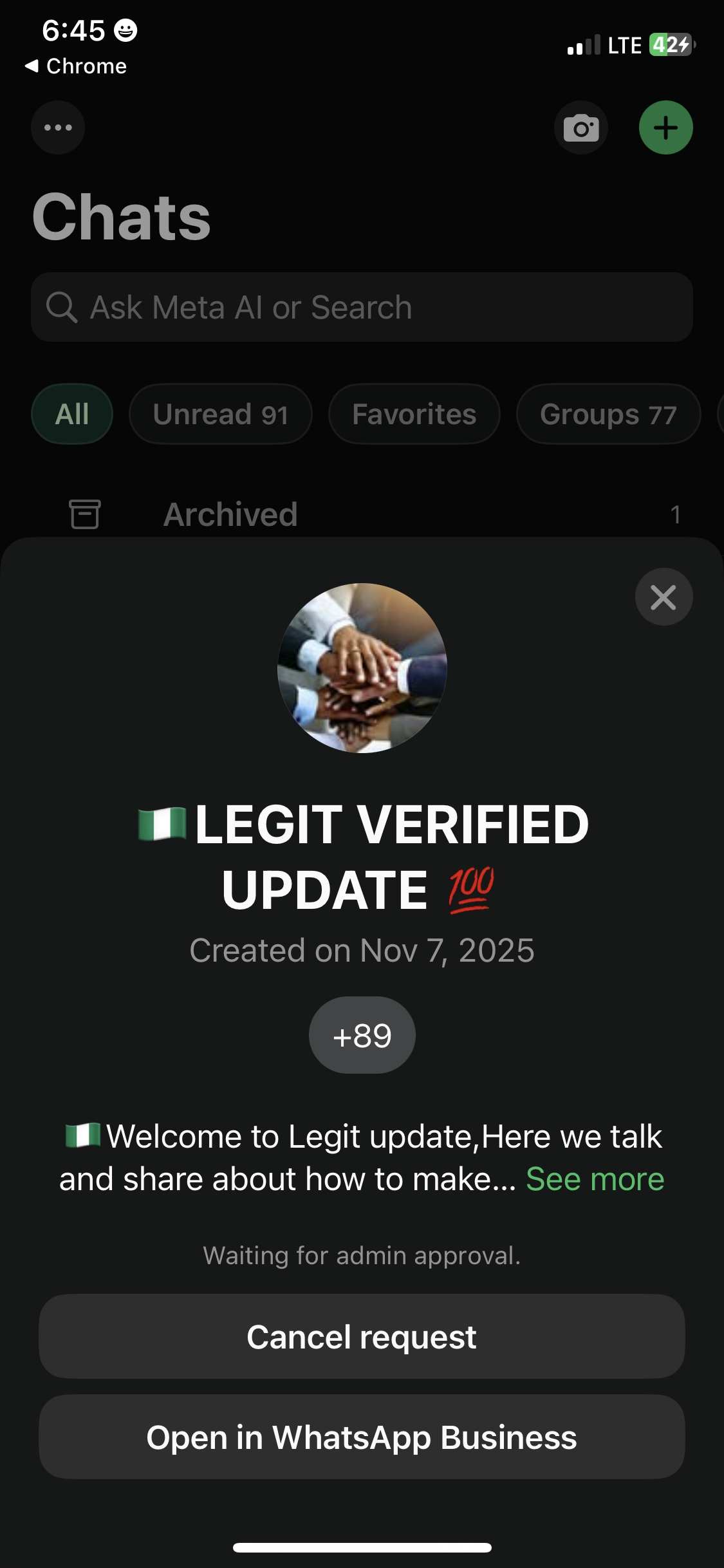This screenshot has width=724, height=1568.
Task: Launch the camera from the Chats header
Action: tap(581, 128)
